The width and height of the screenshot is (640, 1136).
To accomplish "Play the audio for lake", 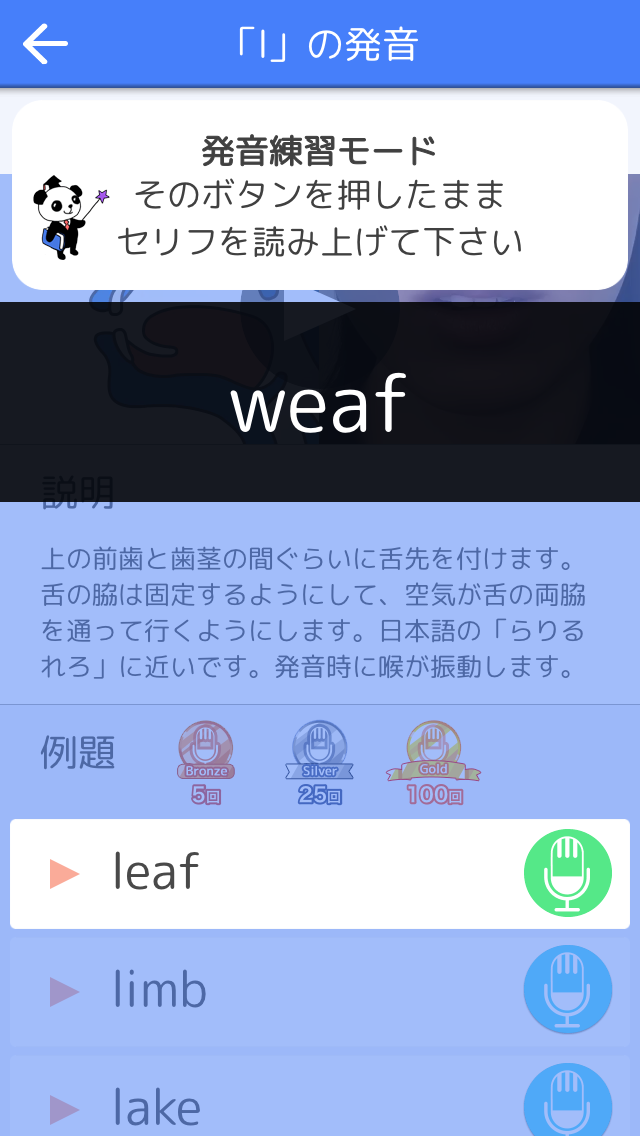I will point(65,1108).
